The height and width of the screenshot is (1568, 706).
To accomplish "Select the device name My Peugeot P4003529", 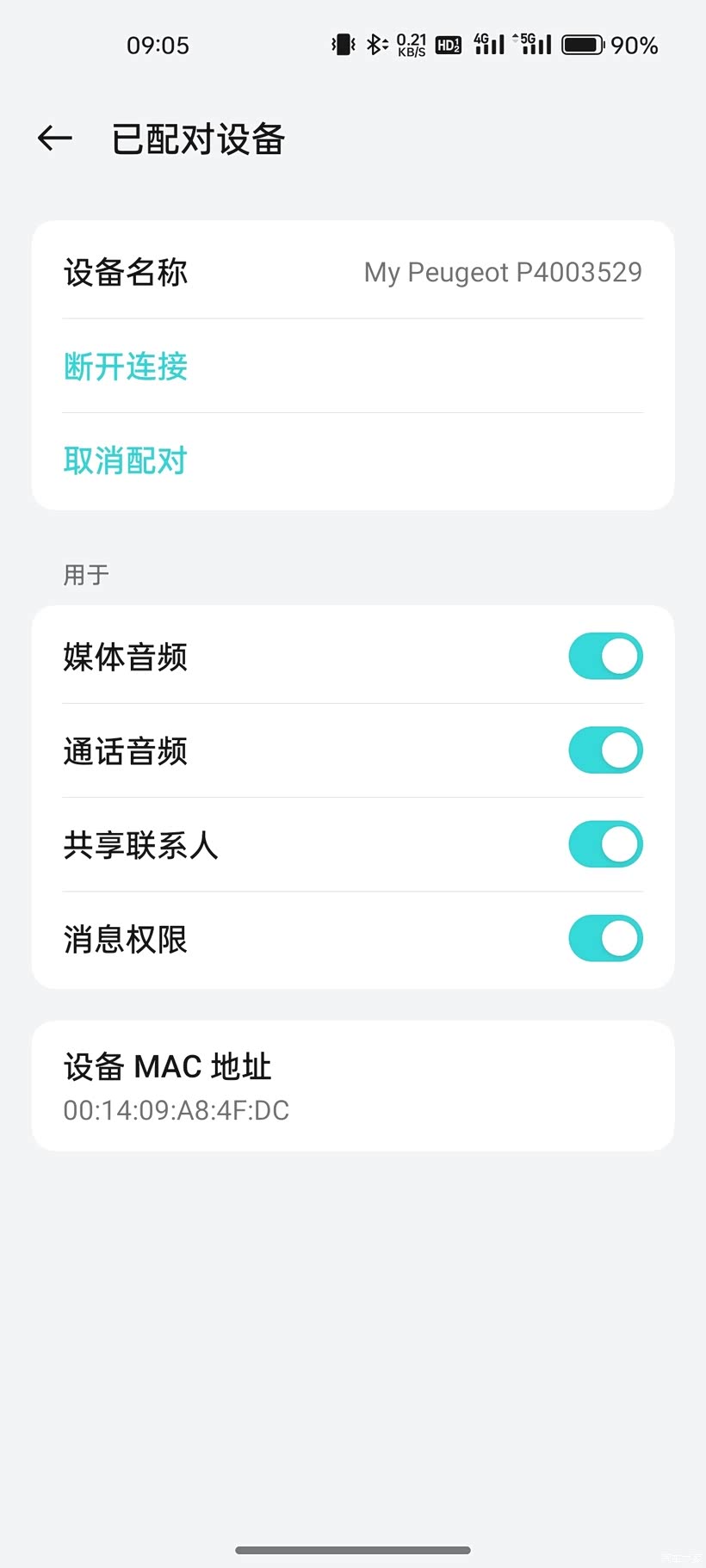I will (x=502, y=272).
